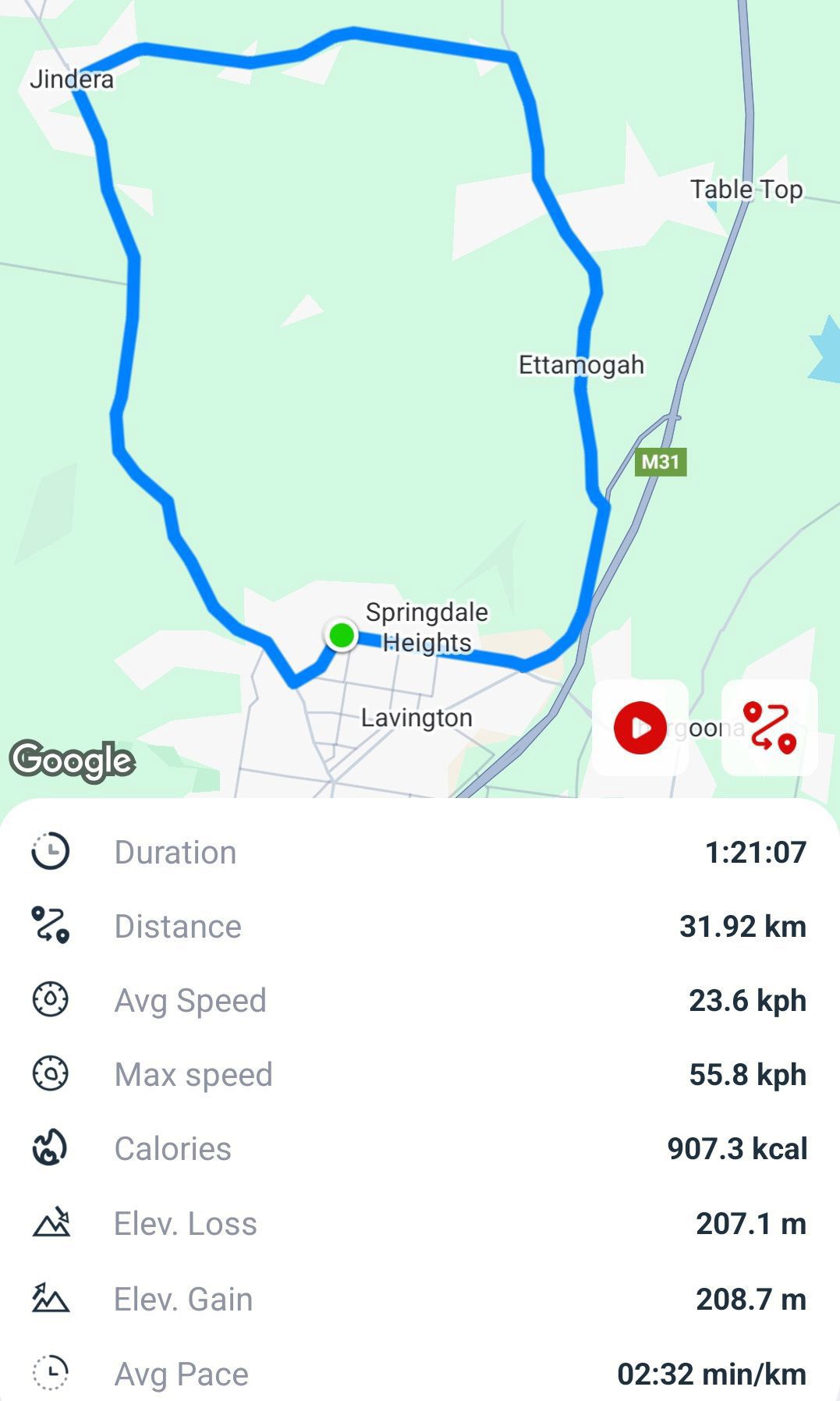The height and width of the screenshot is (1401, 840).
Task: Play the route replay animation
Action: click(640, 727)
